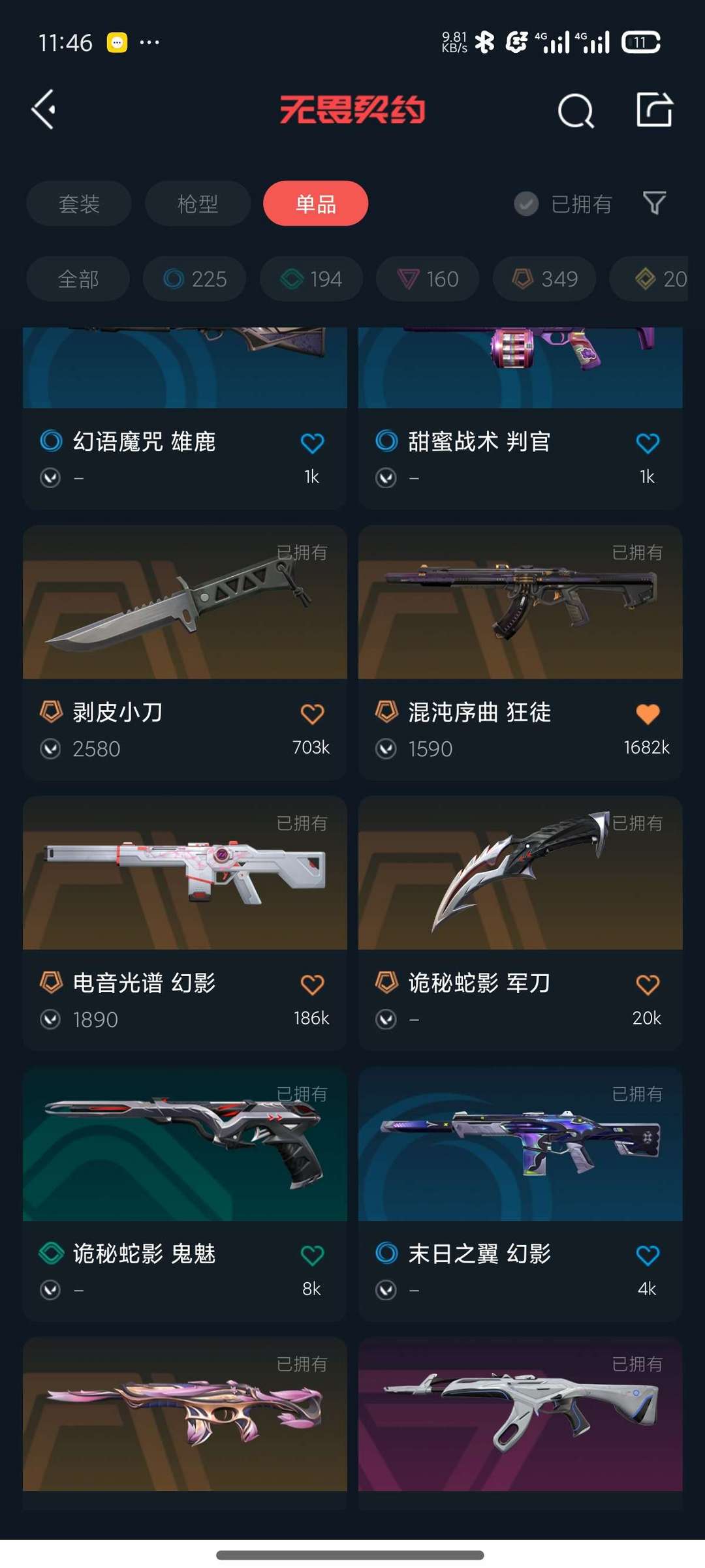Toggle the 已拥有 owned filter checkbox
This screenshot has height=1568, width=705.
[526, 204]
